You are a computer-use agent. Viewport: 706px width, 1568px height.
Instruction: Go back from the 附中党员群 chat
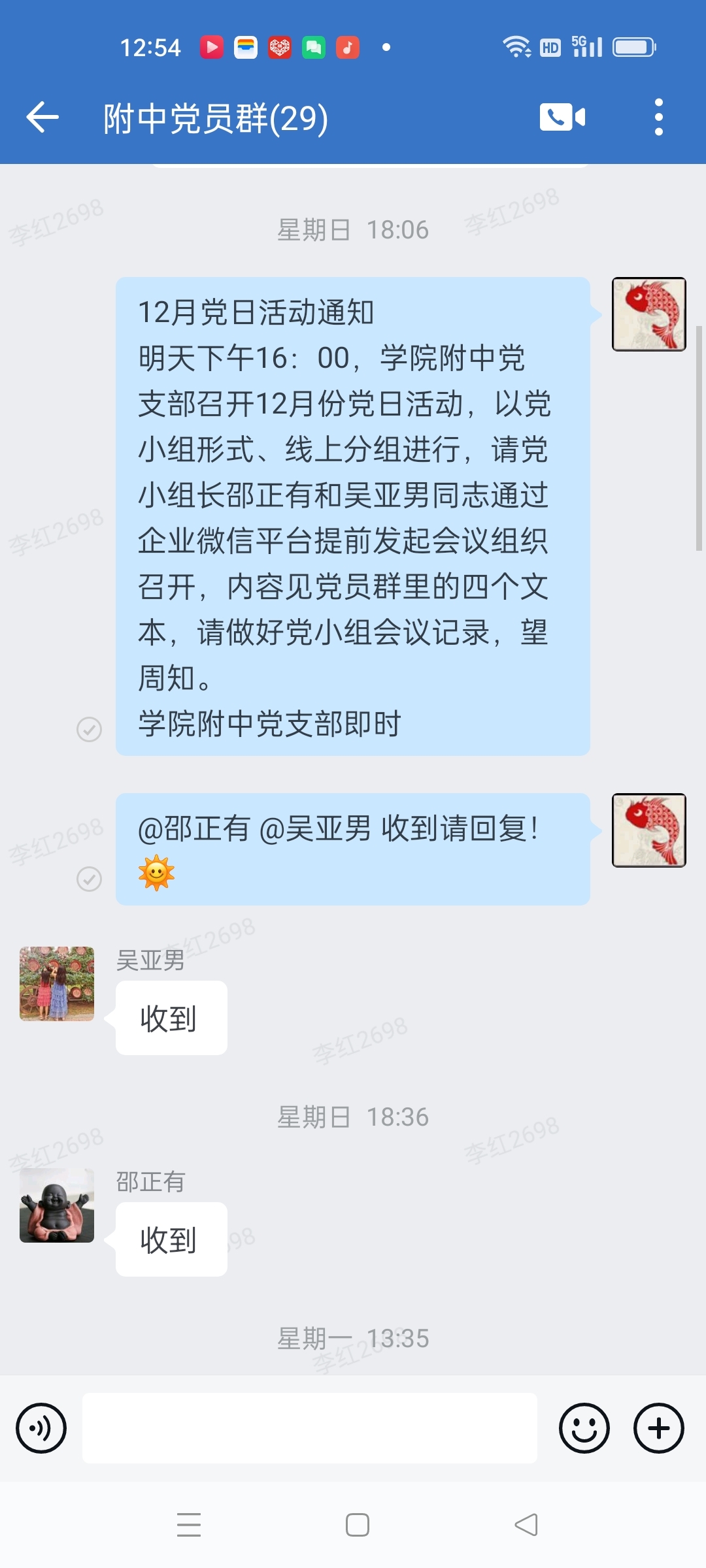(x=42, y=118)
